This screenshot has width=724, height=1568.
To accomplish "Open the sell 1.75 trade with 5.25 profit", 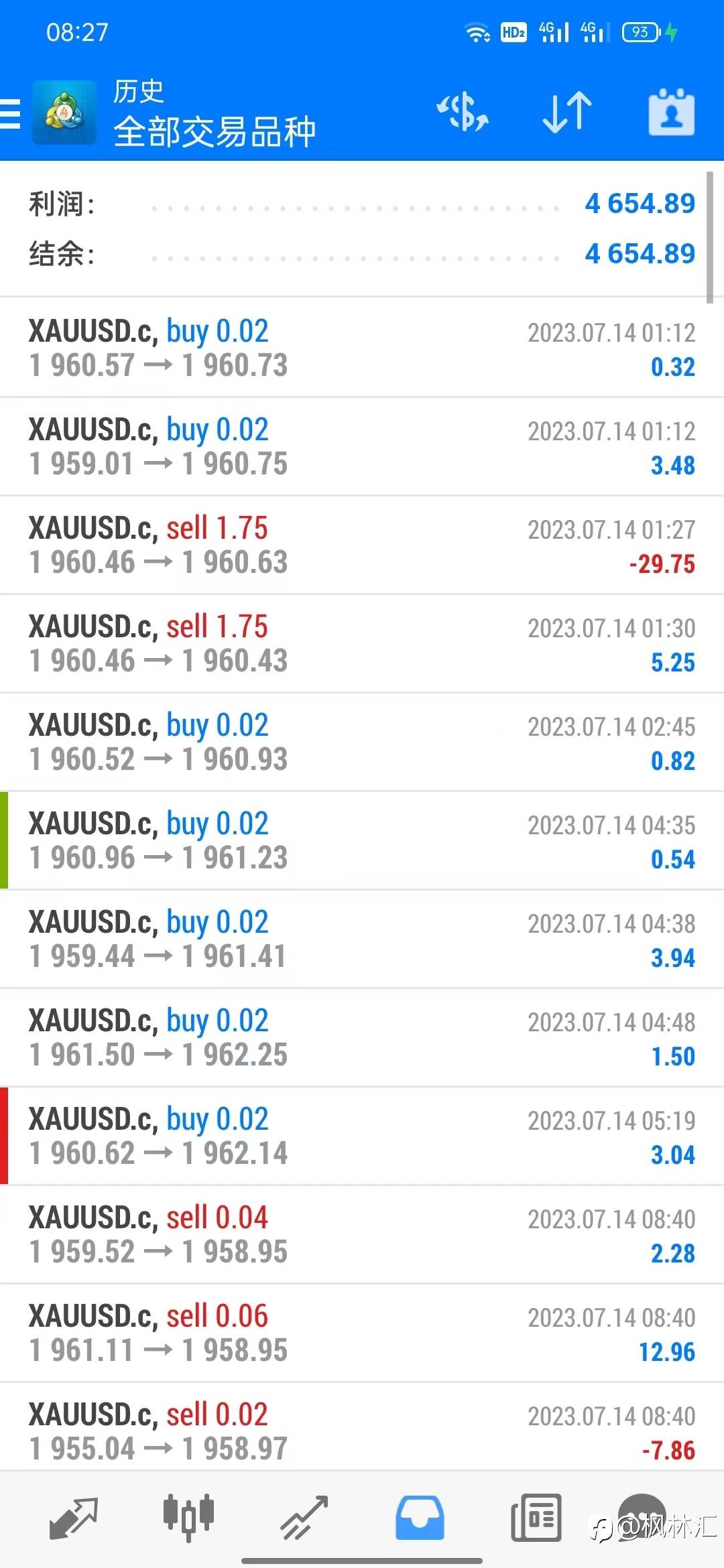I will (x=362, y=643).
